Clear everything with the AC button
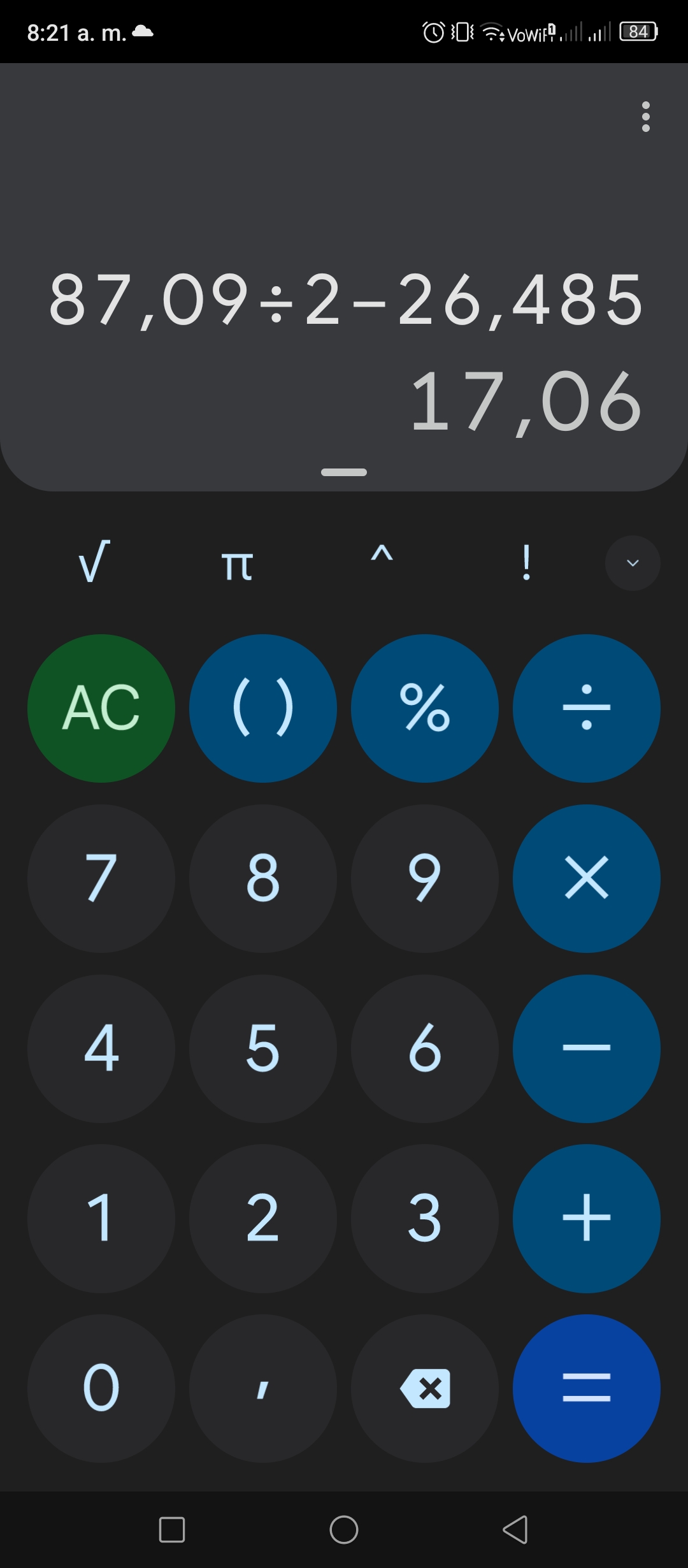The width and height of the screenshot is (688, 1568). pos(101,708)
